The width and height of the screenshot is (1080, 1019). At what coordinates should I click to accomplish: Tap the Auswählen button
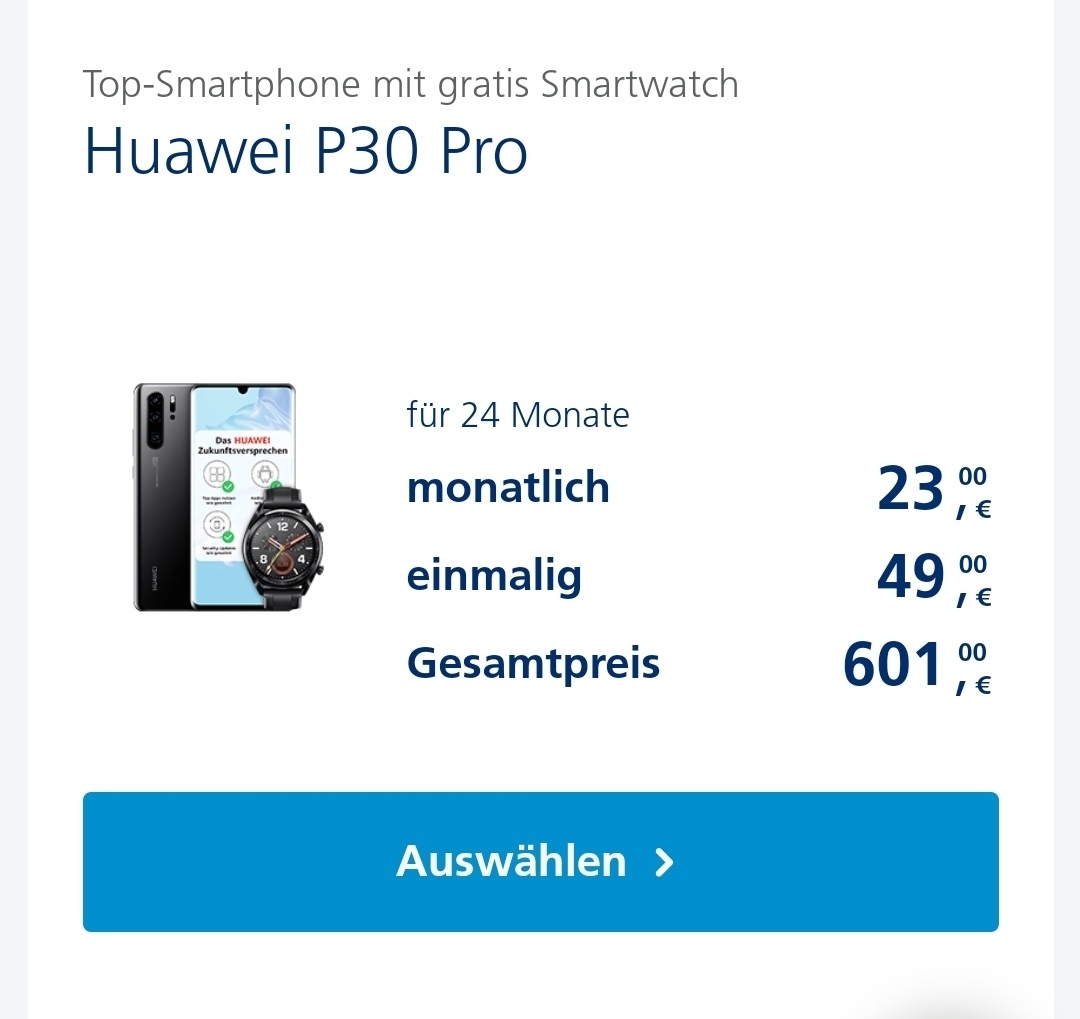click(540, 861)
